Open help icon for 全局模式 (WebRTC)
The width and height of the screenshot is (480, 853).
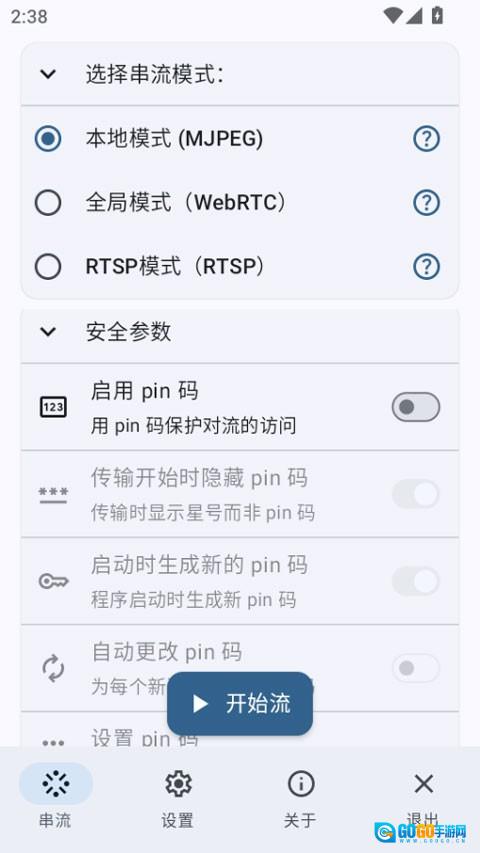point(426,203)
